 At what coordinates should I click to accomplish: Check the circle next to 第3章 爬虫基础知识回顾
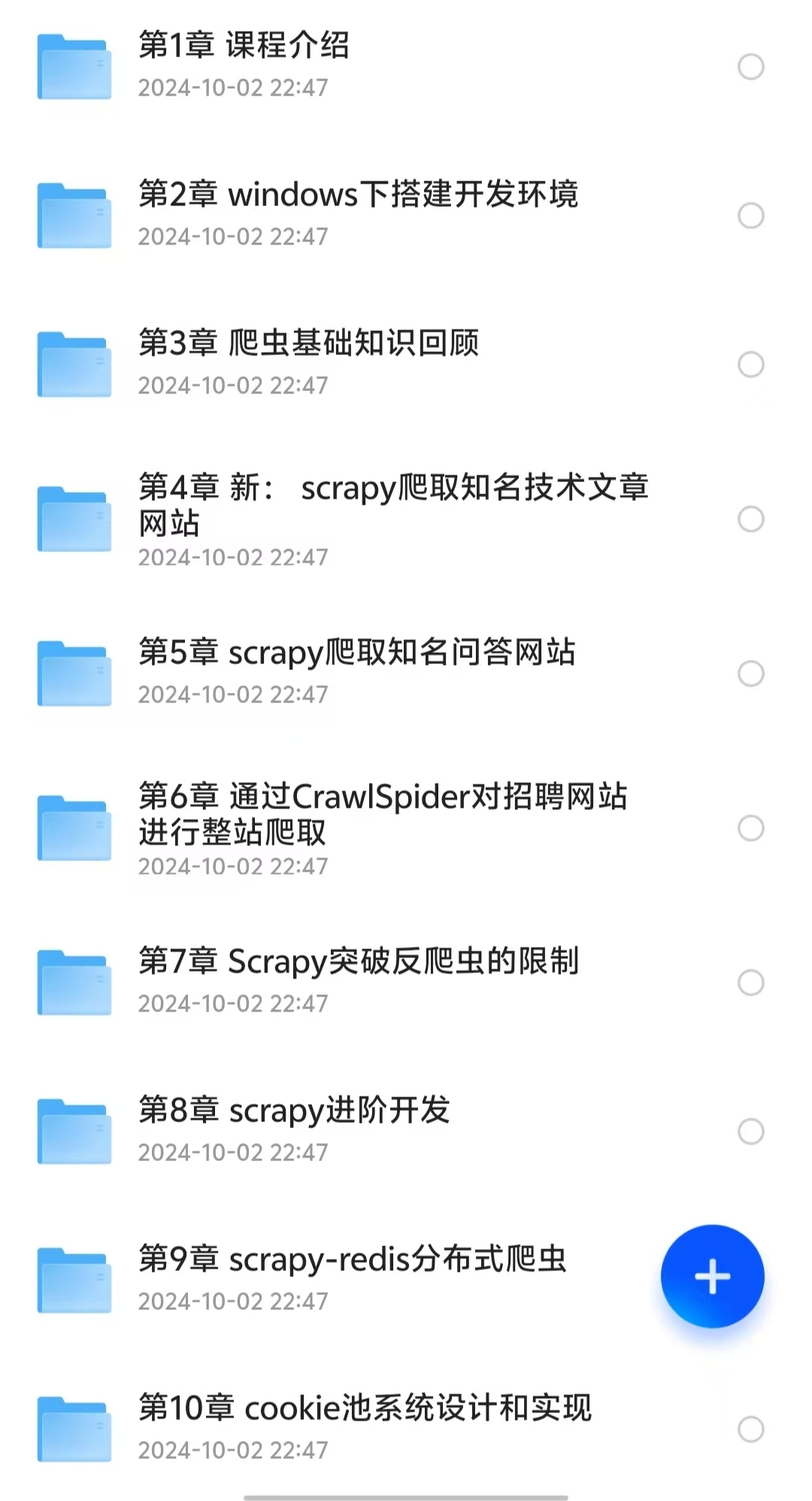tap(750, 365)
